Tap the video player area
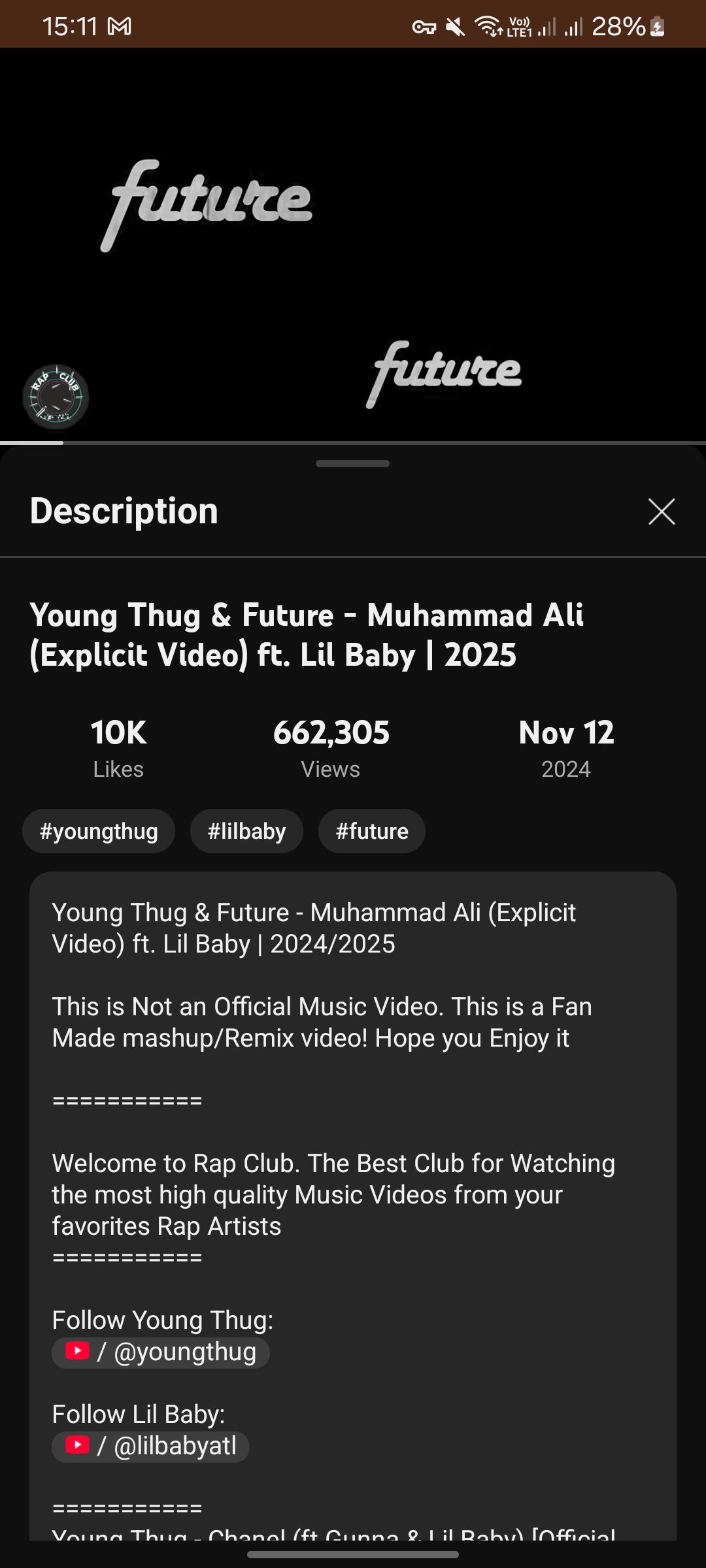The width and height of the screenshot is (706, 1568). [353, 245]
